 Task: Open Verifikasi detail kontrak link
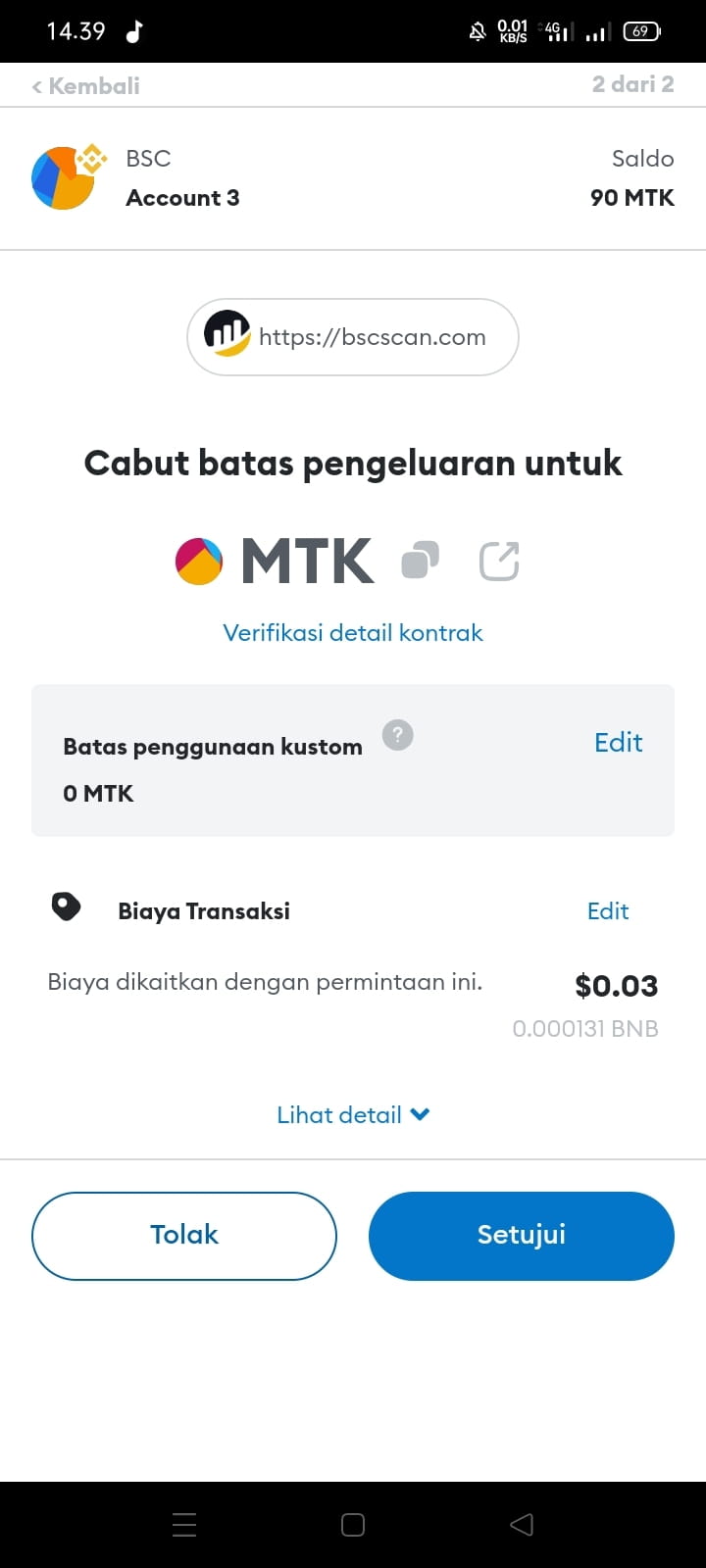coord(352,632)
